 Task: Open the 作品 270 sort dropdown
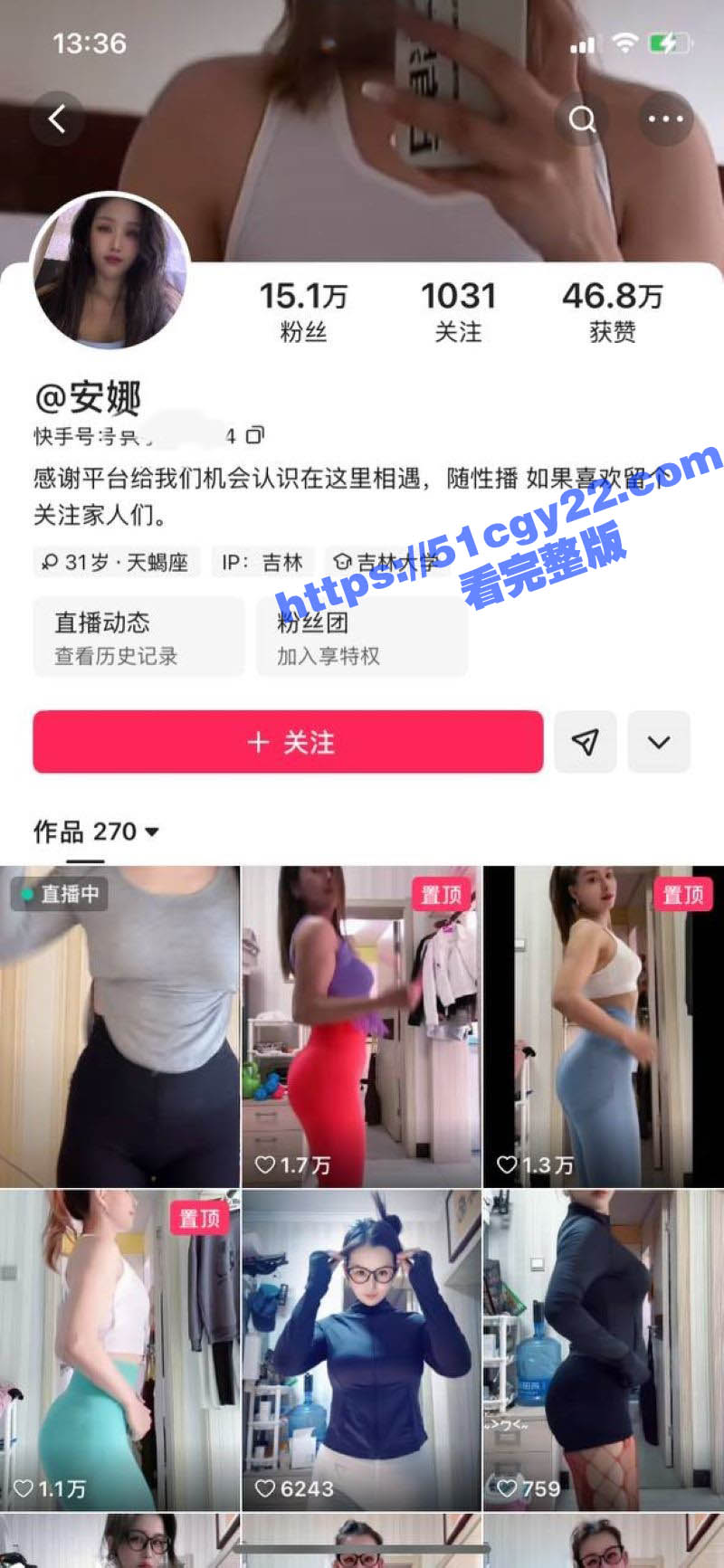pos(97,832)
